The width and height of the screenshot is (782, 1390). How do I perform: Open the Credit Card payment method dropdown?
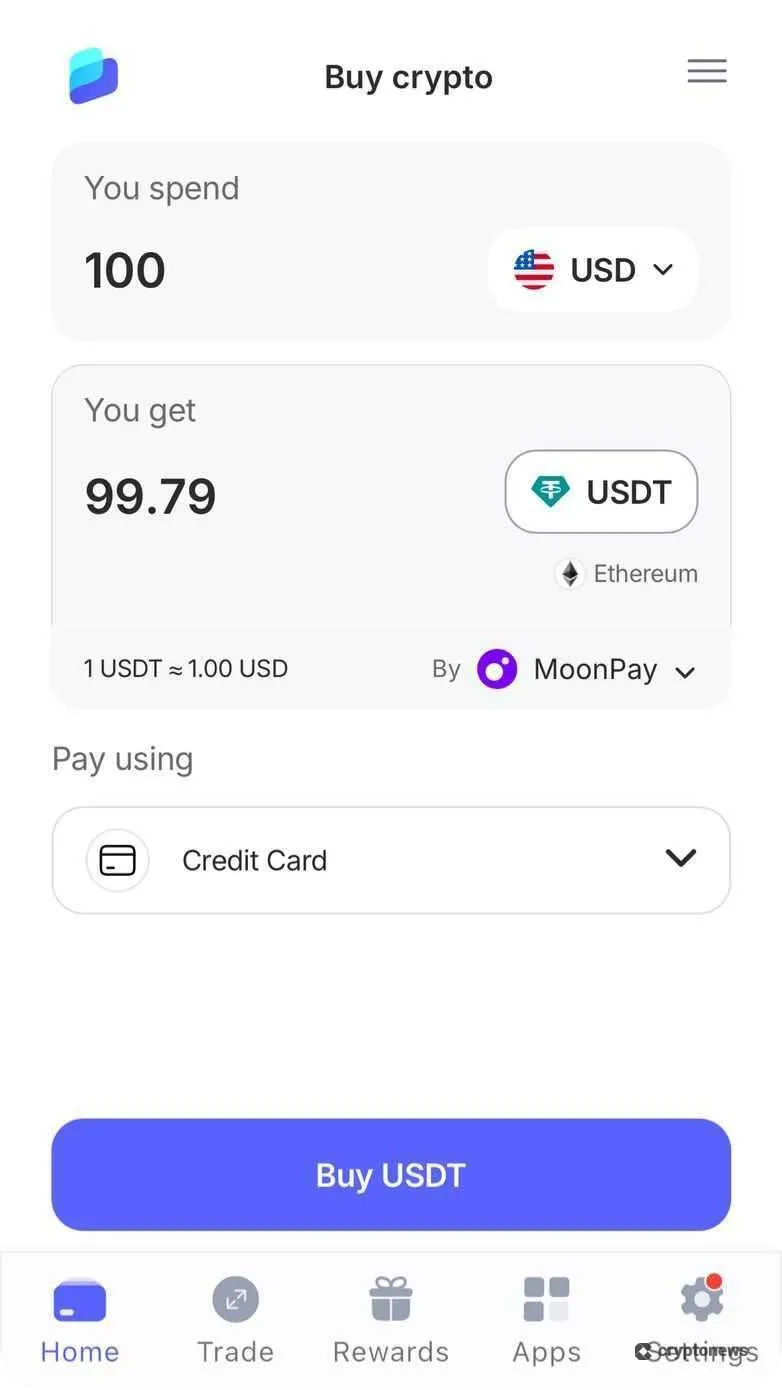pyautogui.click(x=681, y=858)
